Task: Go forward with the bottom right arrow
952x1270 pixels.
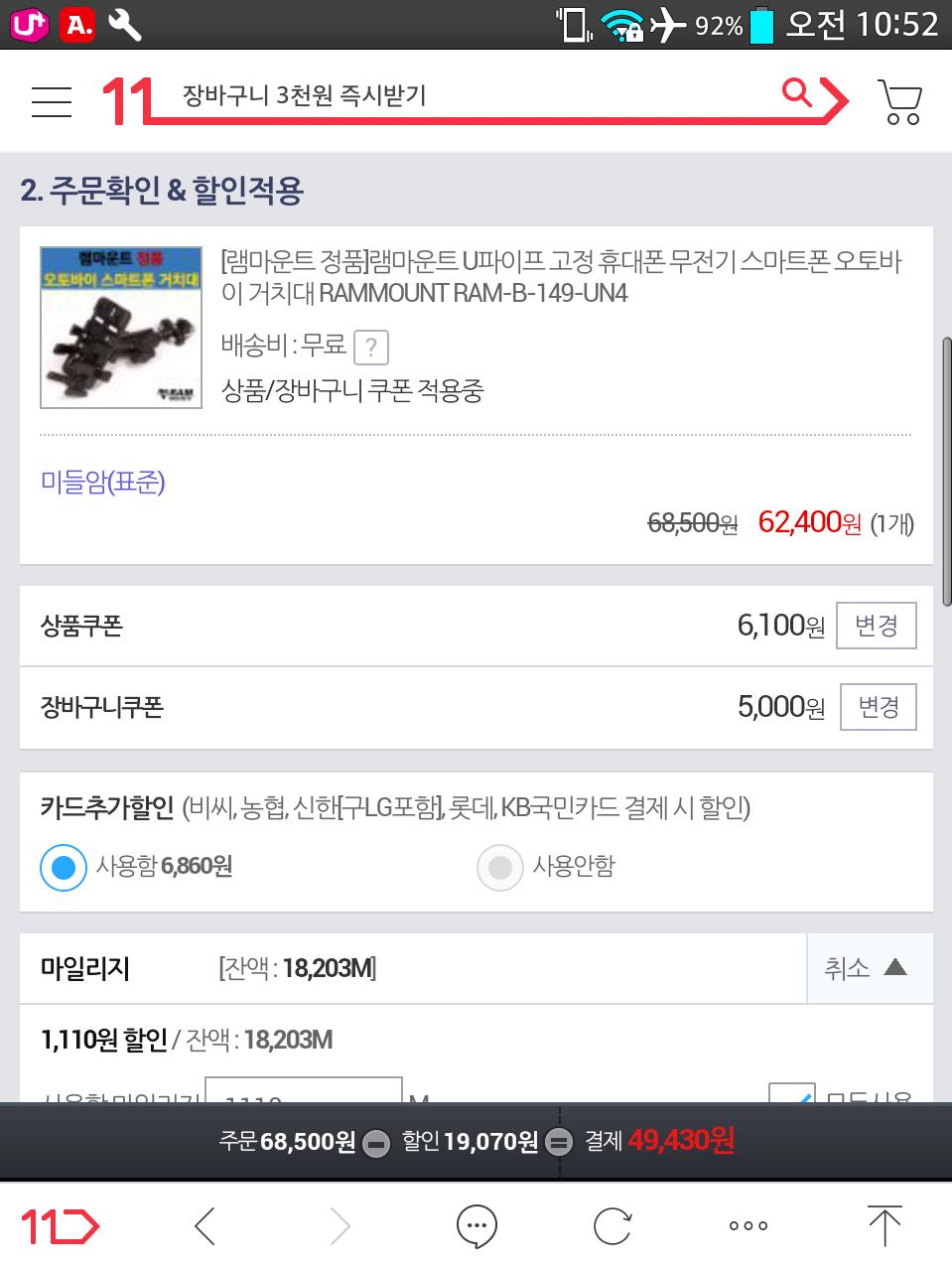Action: click(x=340, y=1226)
